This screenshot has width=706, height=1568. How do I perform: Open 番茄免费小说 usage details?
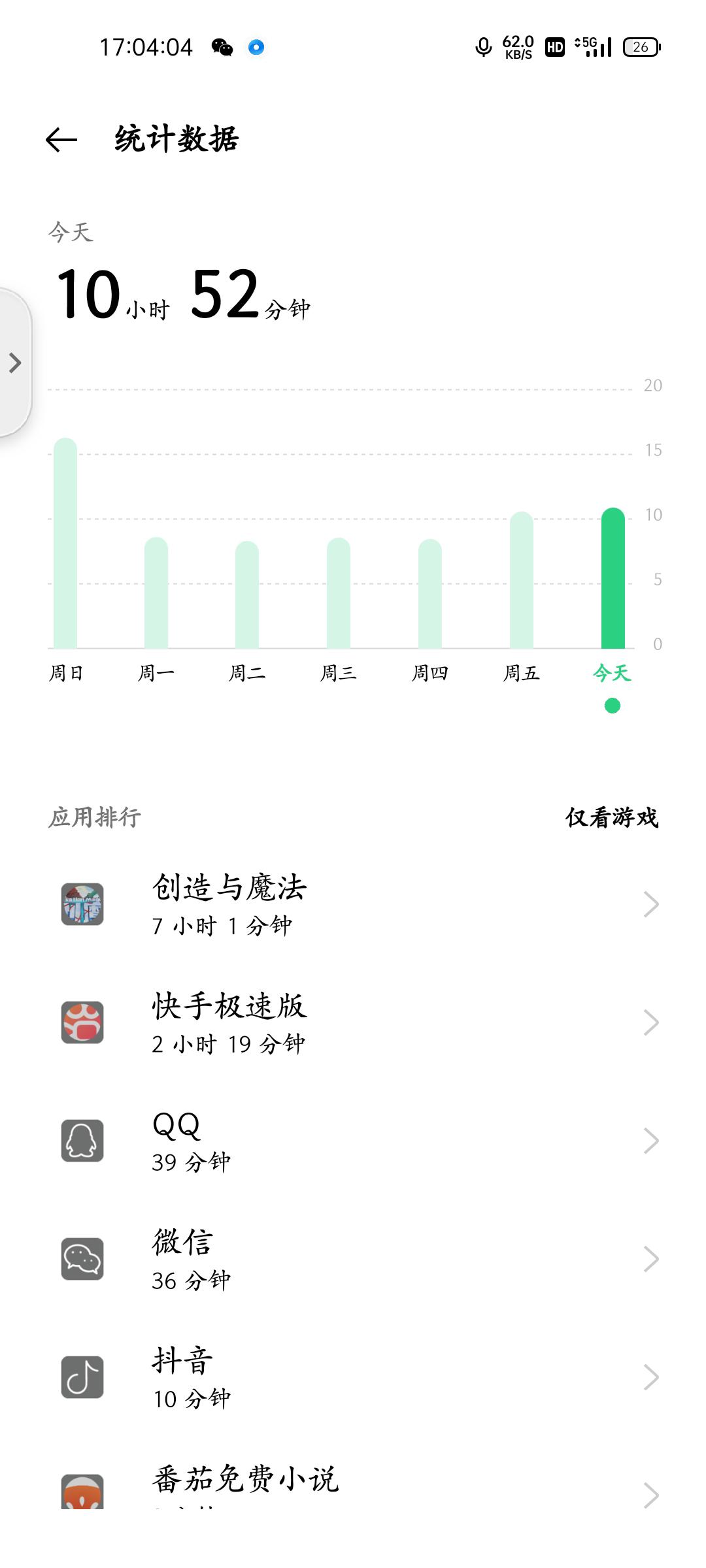pos(353,1482)
